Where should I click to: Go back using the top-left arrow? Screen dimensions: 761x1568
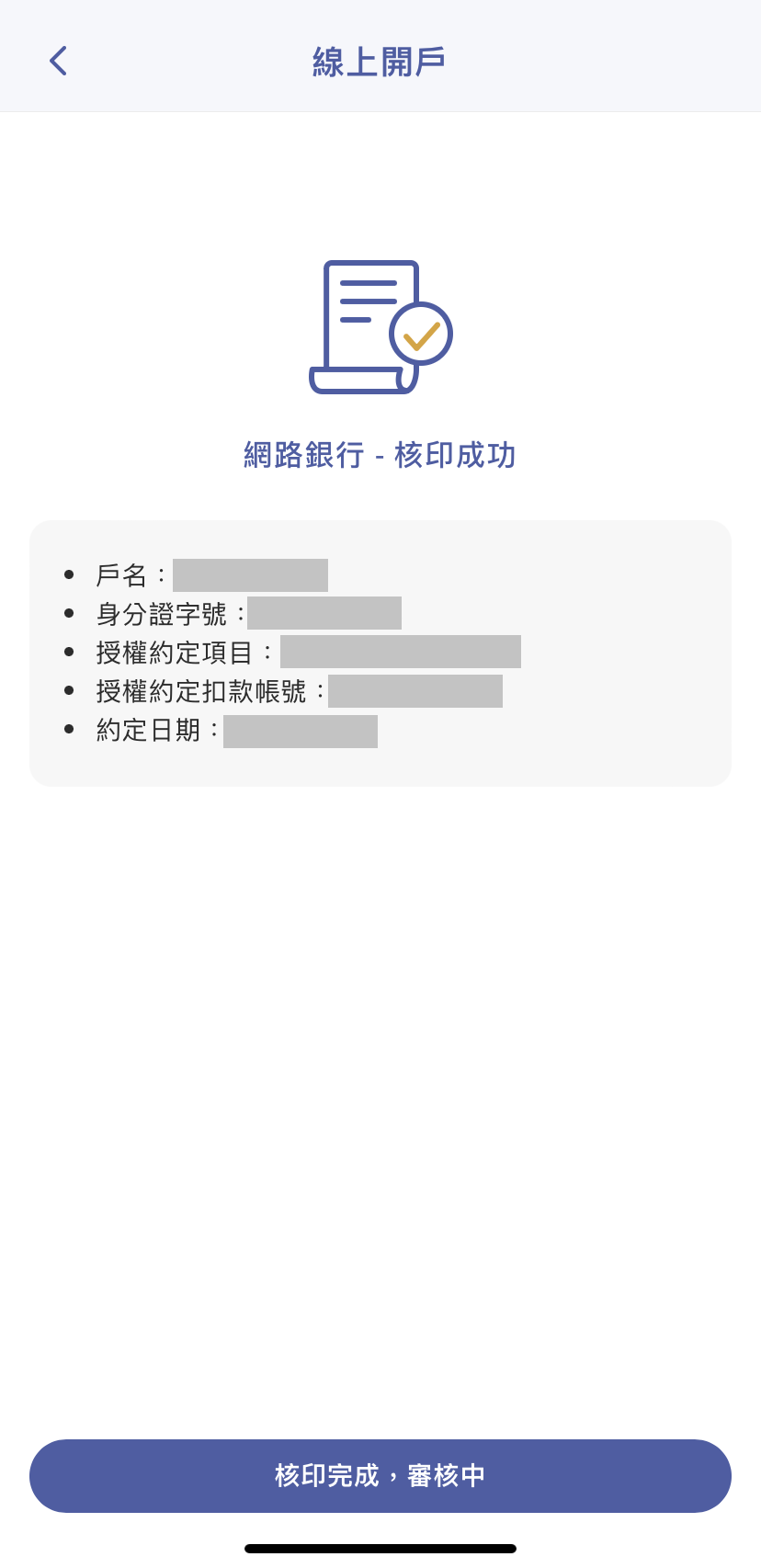tap(58, 62)
